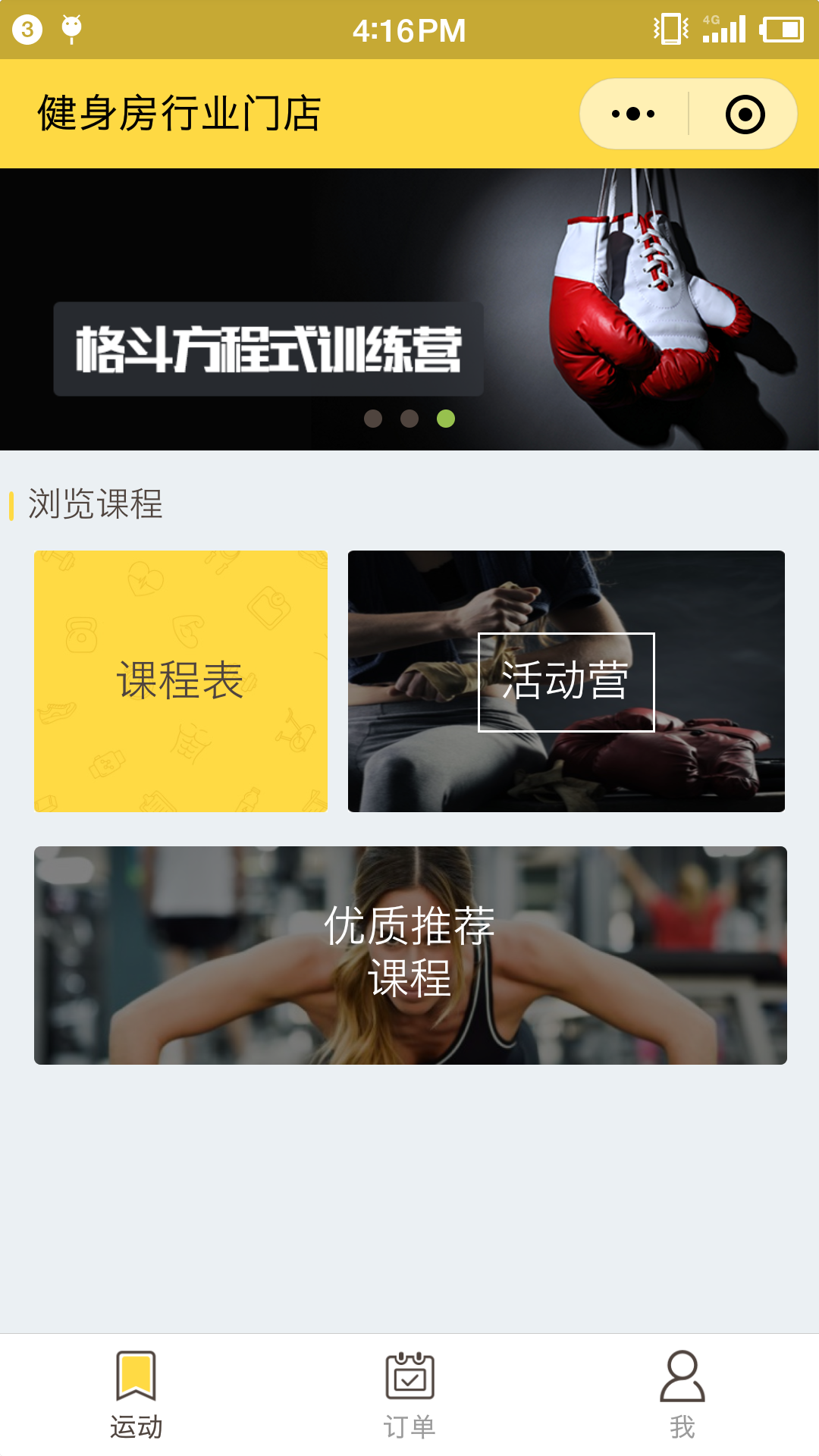The height and width of the screenshot is (1456, 819).
Task: Open the 格斗方程式训练营 banner
Action: click(x=409, y=309)
